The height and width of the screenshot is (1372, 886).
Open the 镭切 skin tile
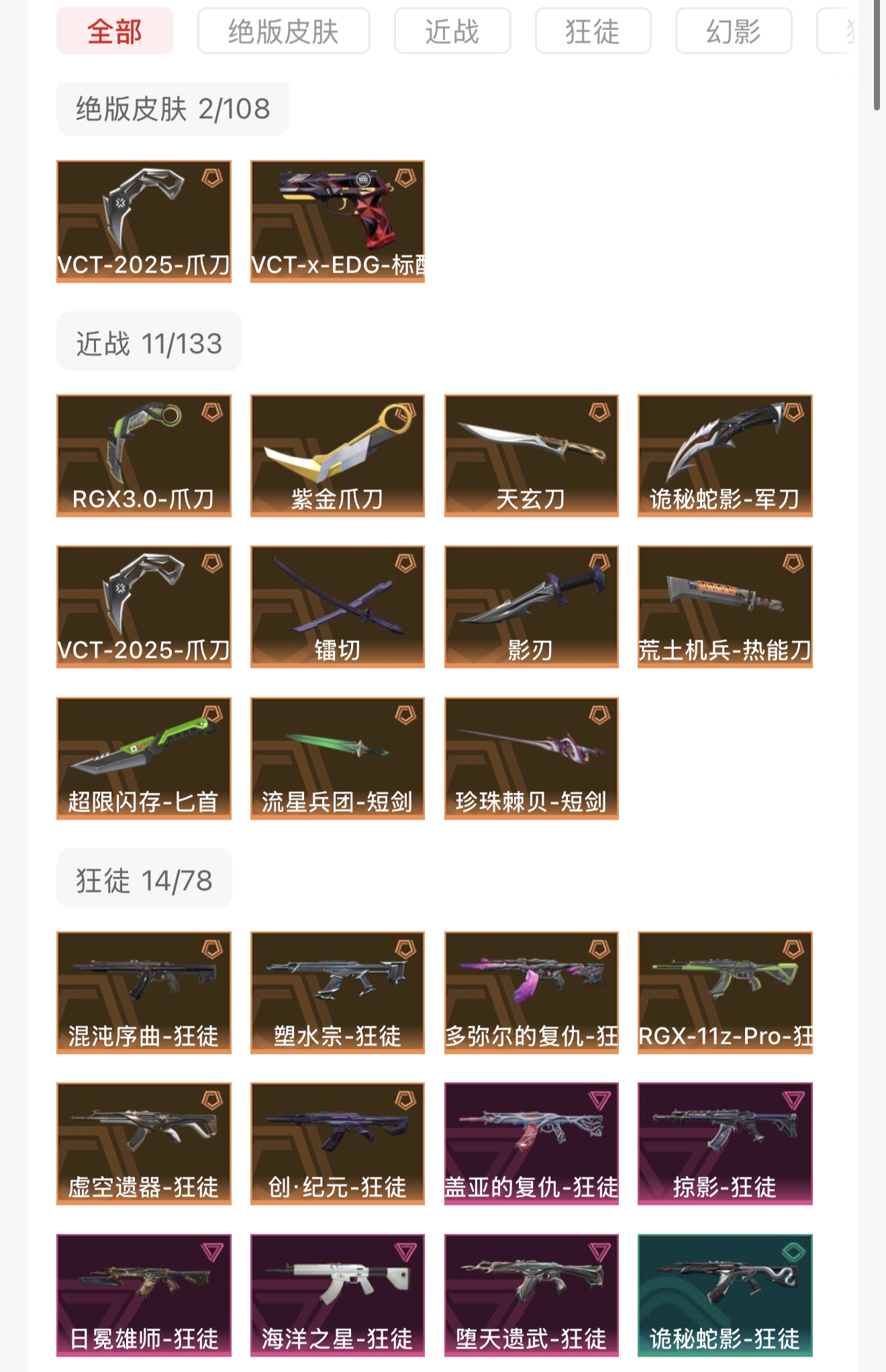coord(337,606)
